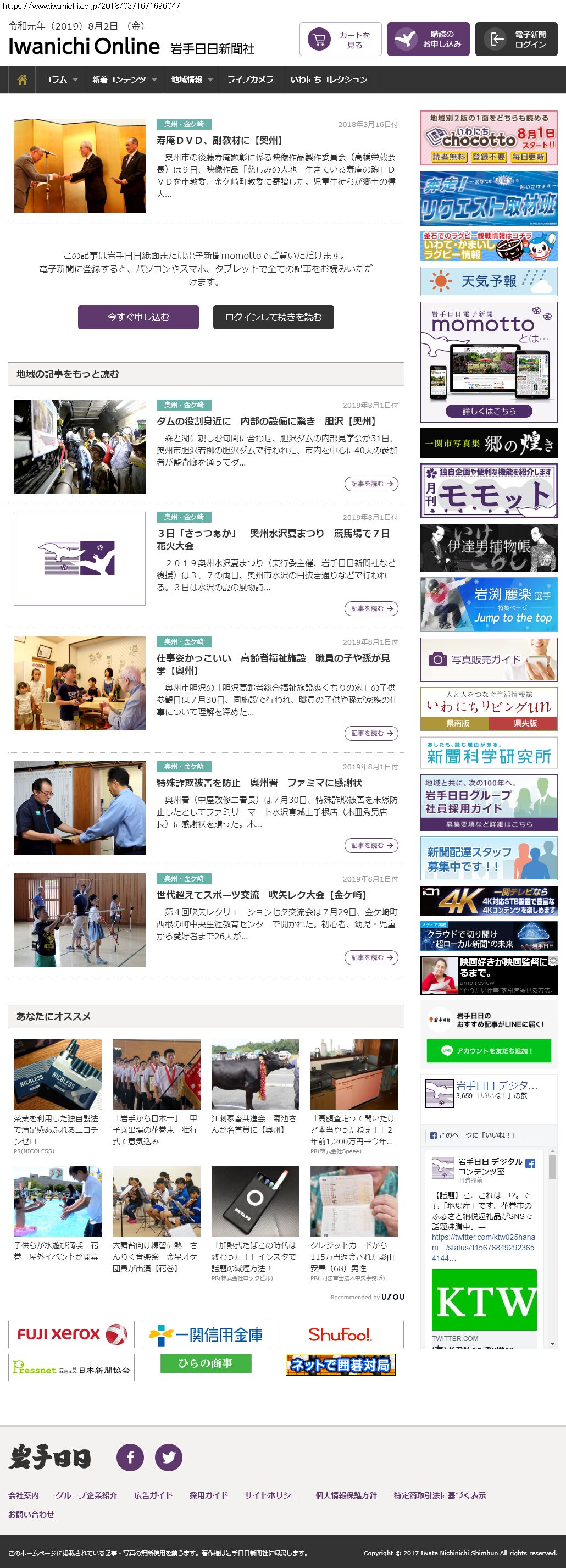566x1568 pixels.
Task: Open ライブカメラ in navigation bar
Action: click(250, 80)
